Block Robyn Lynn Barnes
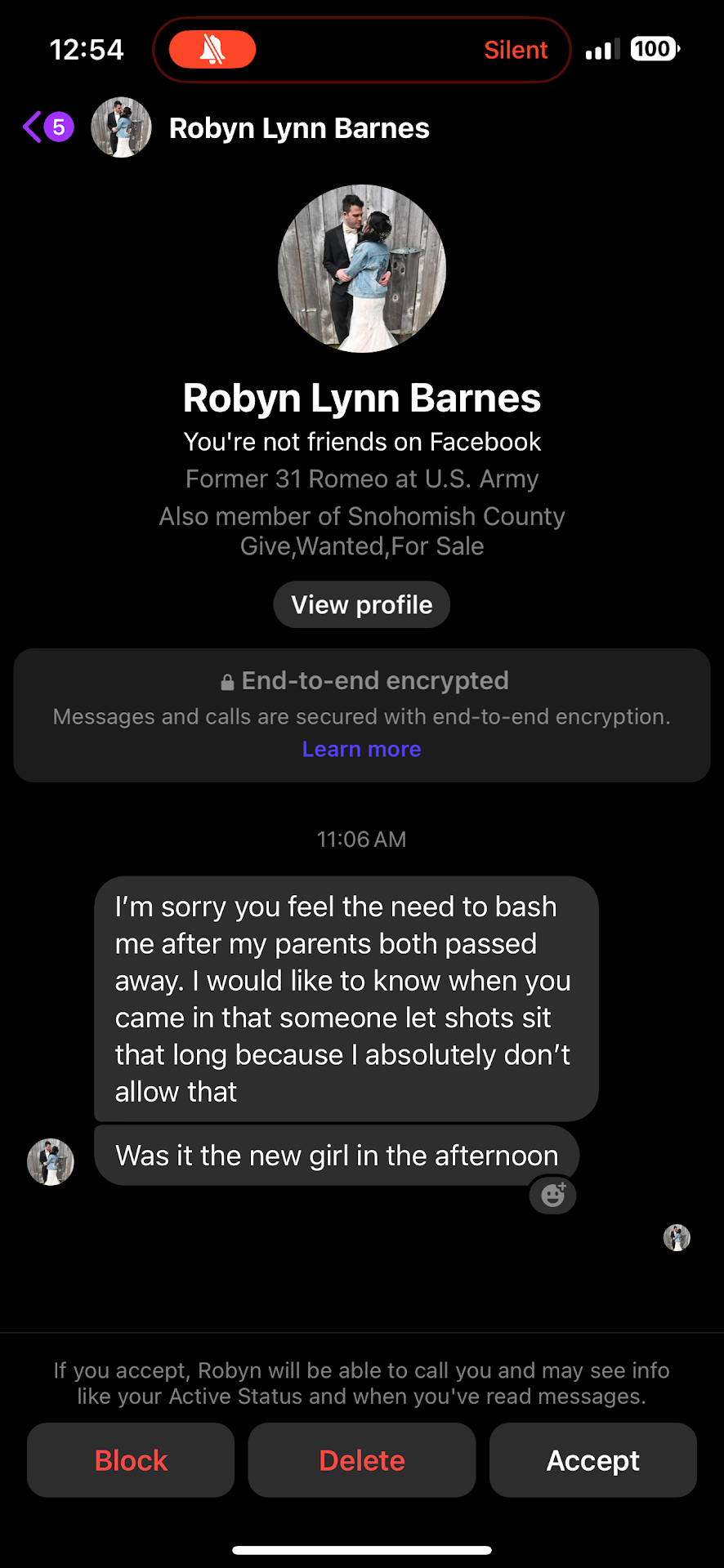724x1568 pixels. point(131,1460)
